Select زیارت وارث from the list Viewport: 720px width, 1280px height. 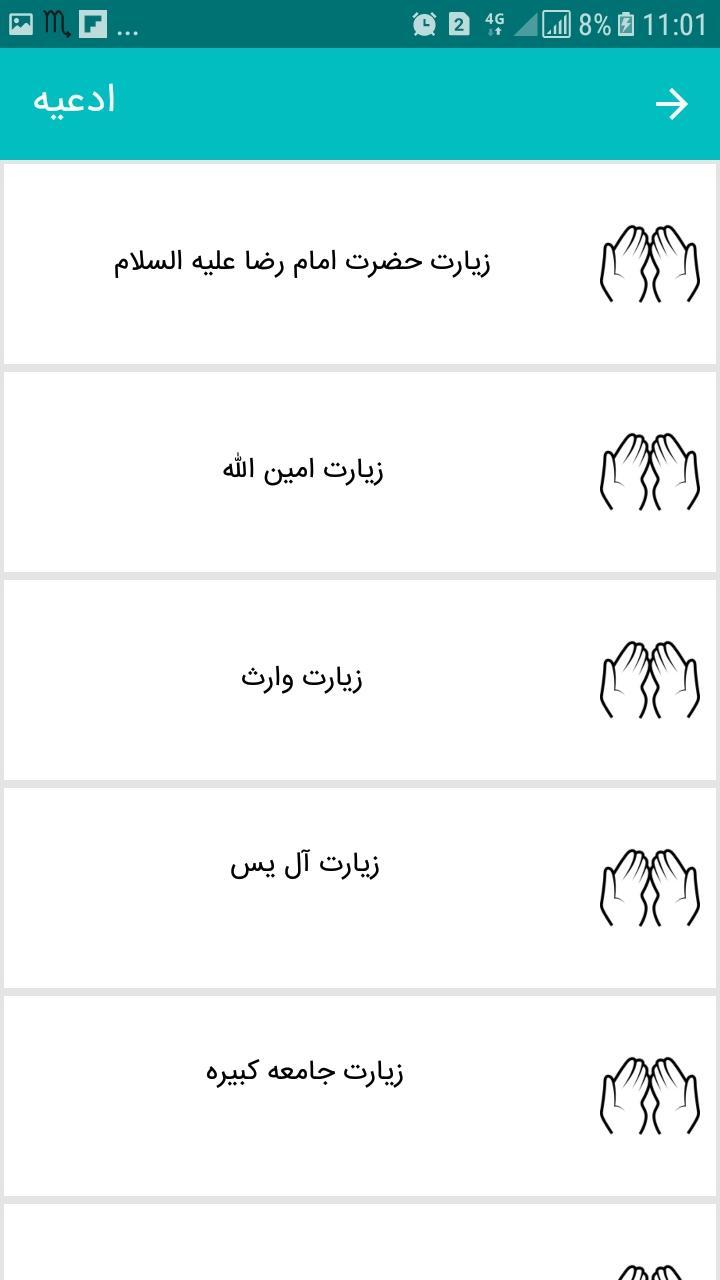pos(302,679)
